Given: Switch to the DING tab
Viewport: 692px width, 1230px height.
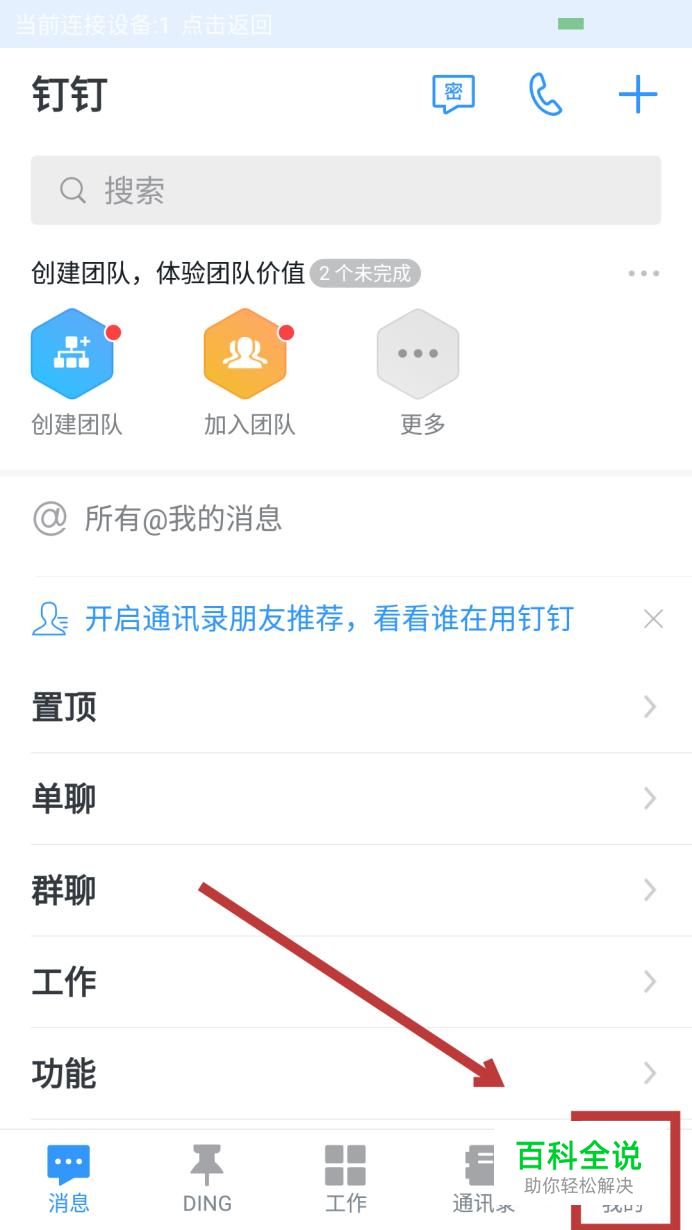Looking at the screenshot, I should pyautogui.click(x=207, y=1178).
